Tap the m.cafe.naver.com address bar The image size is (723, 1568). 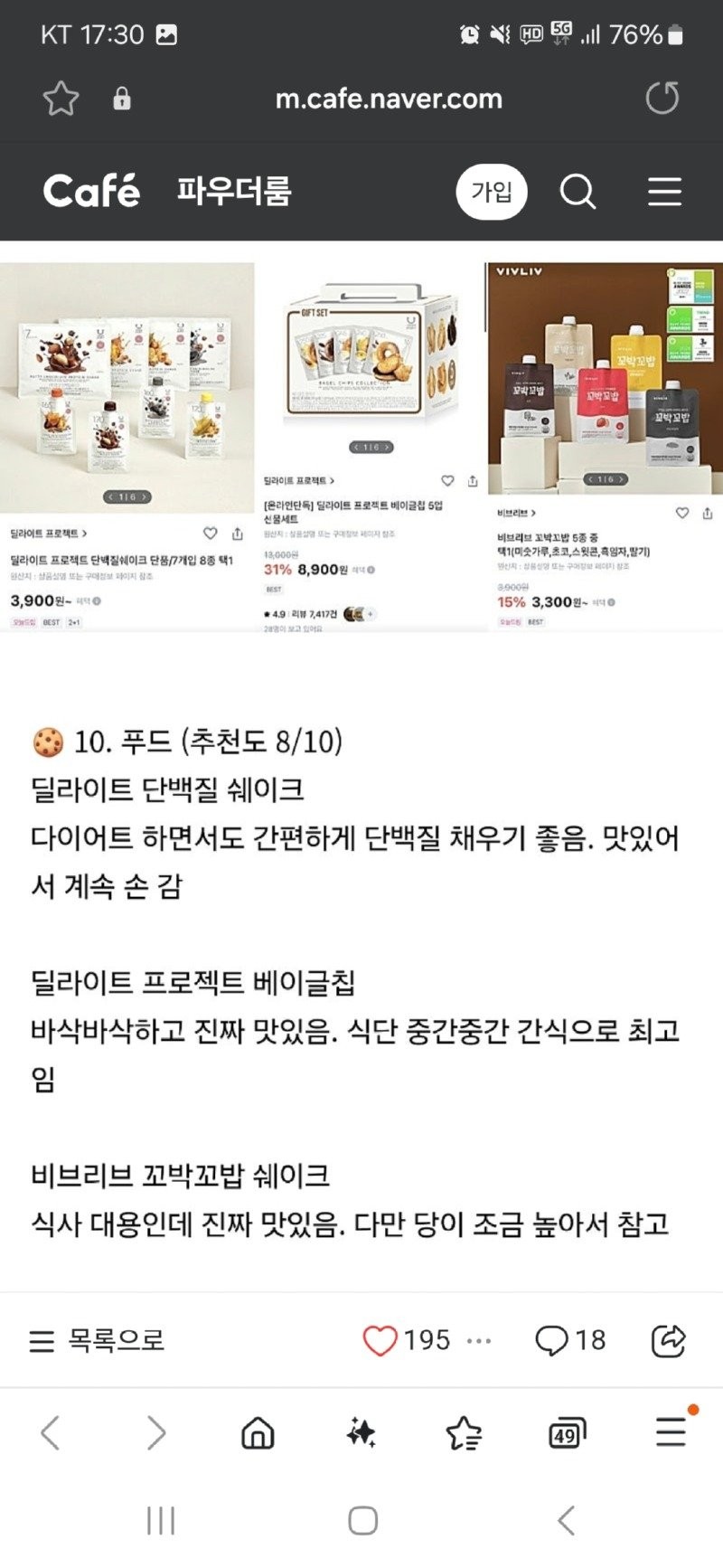pos(389,99)
